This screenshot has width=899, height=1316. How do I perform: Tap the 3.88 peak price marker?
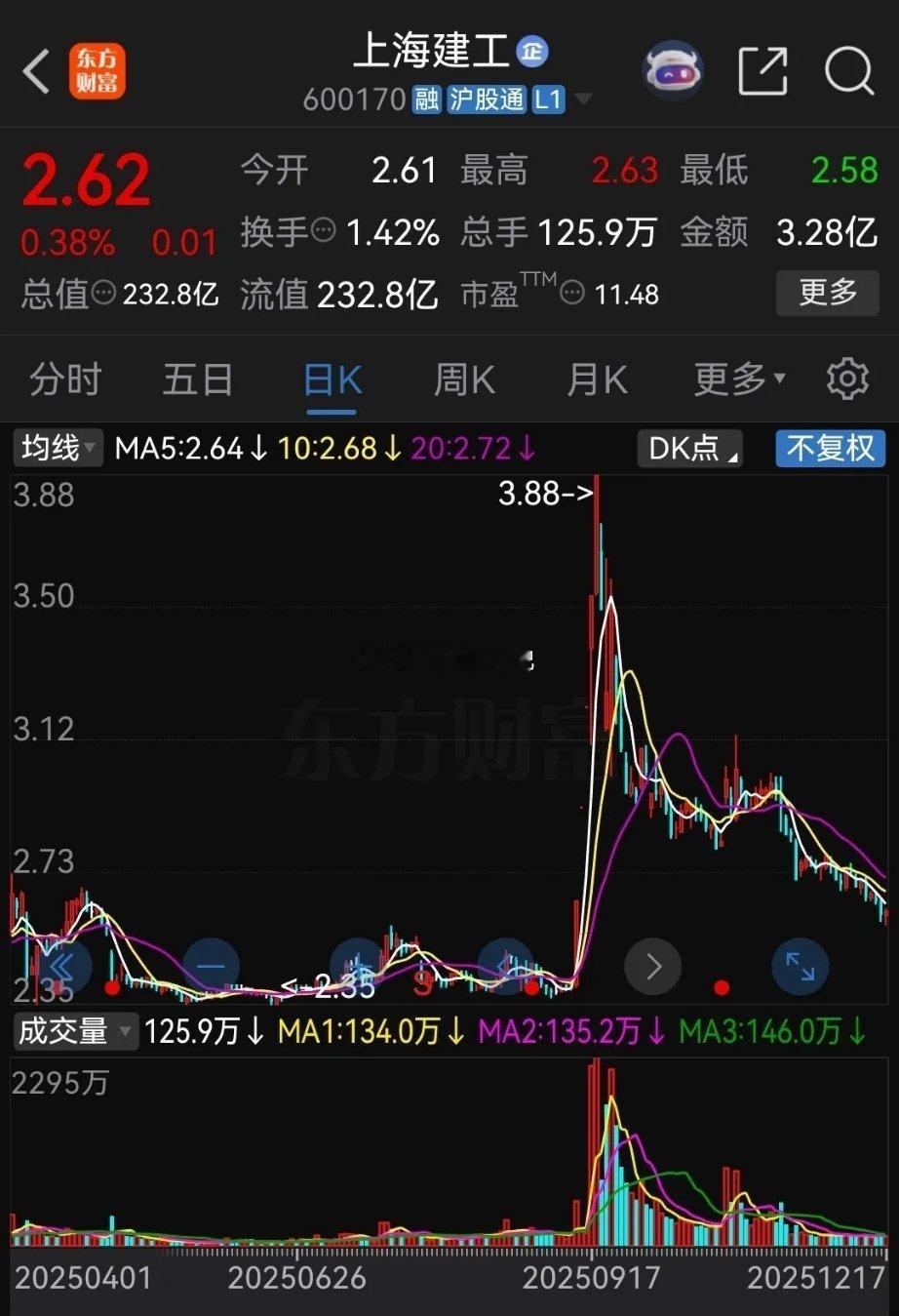[546, 495]
